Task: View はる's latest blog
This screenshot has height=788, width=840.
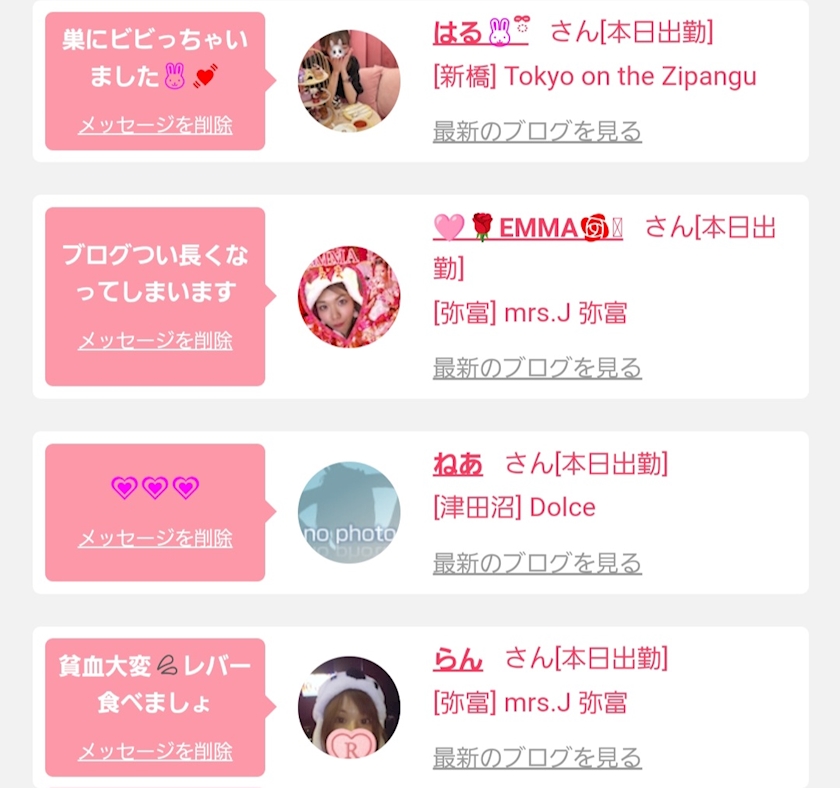Action: click(537, 132)
